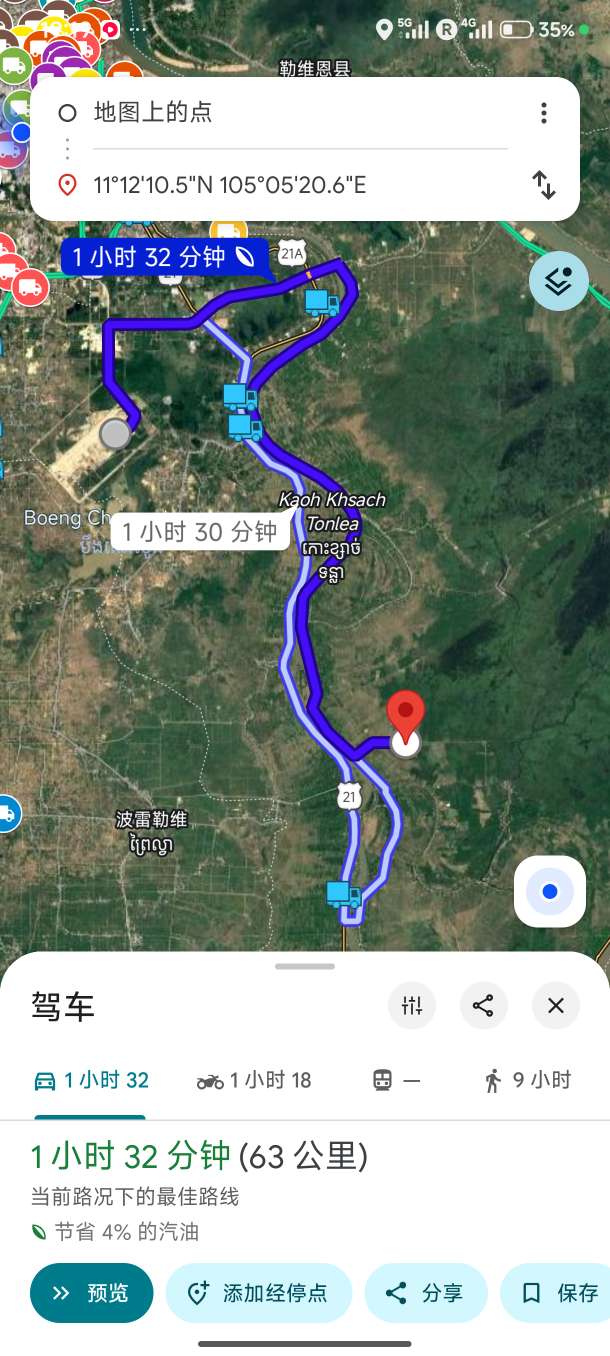
Task: Switch to the motorcycle tab 1 小时 18
Action: pos(254,1080)
